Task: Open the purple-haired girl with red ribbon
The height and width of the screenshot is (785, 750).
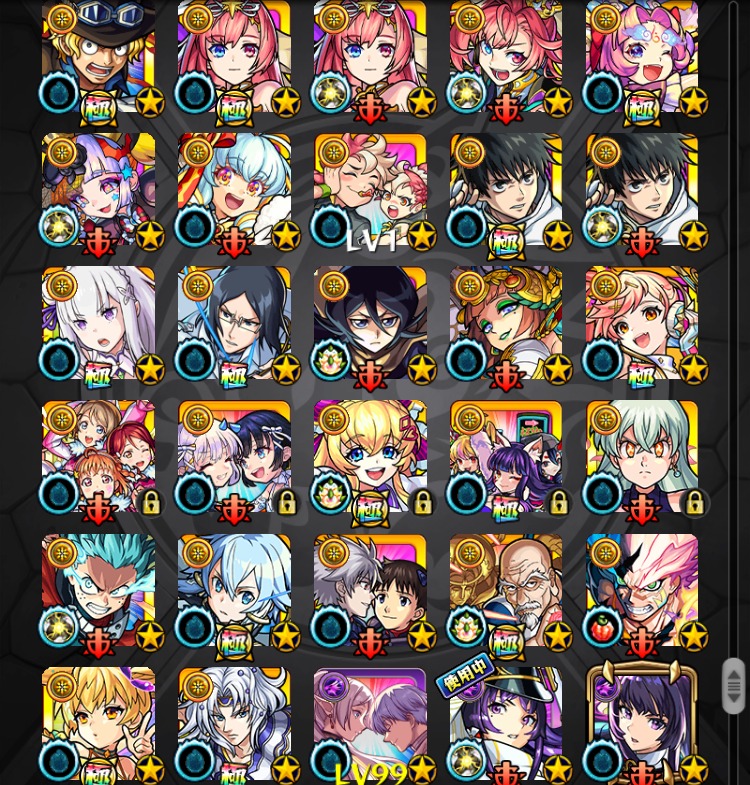Action: (98, 190)
